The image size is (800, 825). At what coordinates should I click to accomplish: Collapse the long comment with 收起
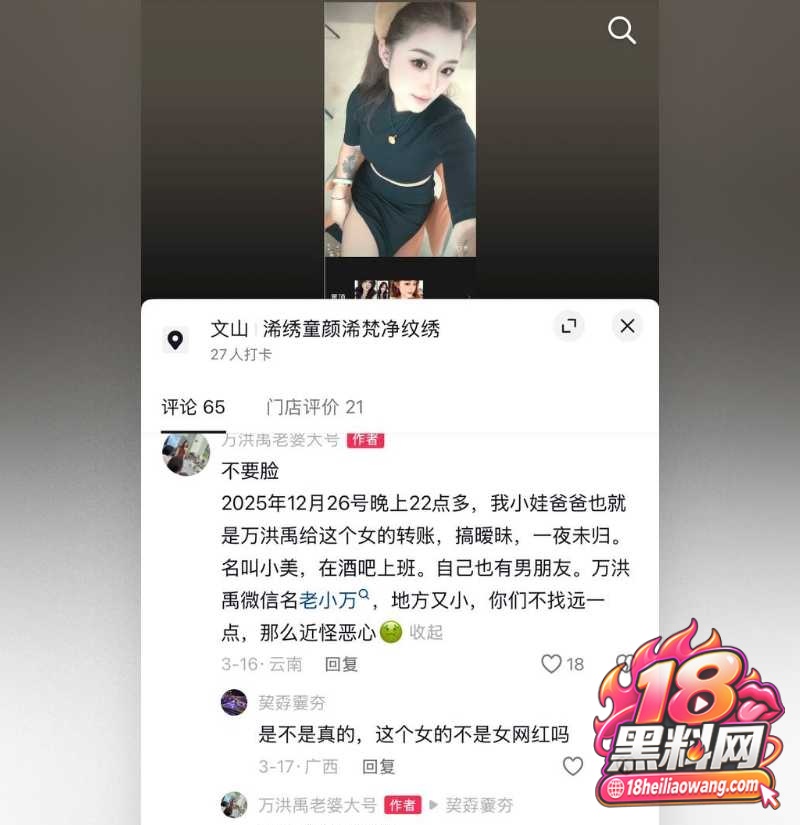point(426,632)
